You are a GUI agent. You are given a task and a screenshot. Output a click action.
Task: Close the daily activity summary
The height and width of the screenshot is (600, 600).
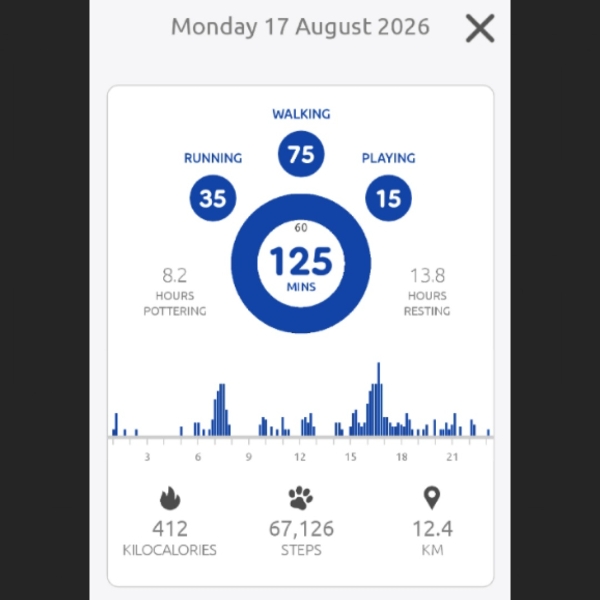point(480,28)
